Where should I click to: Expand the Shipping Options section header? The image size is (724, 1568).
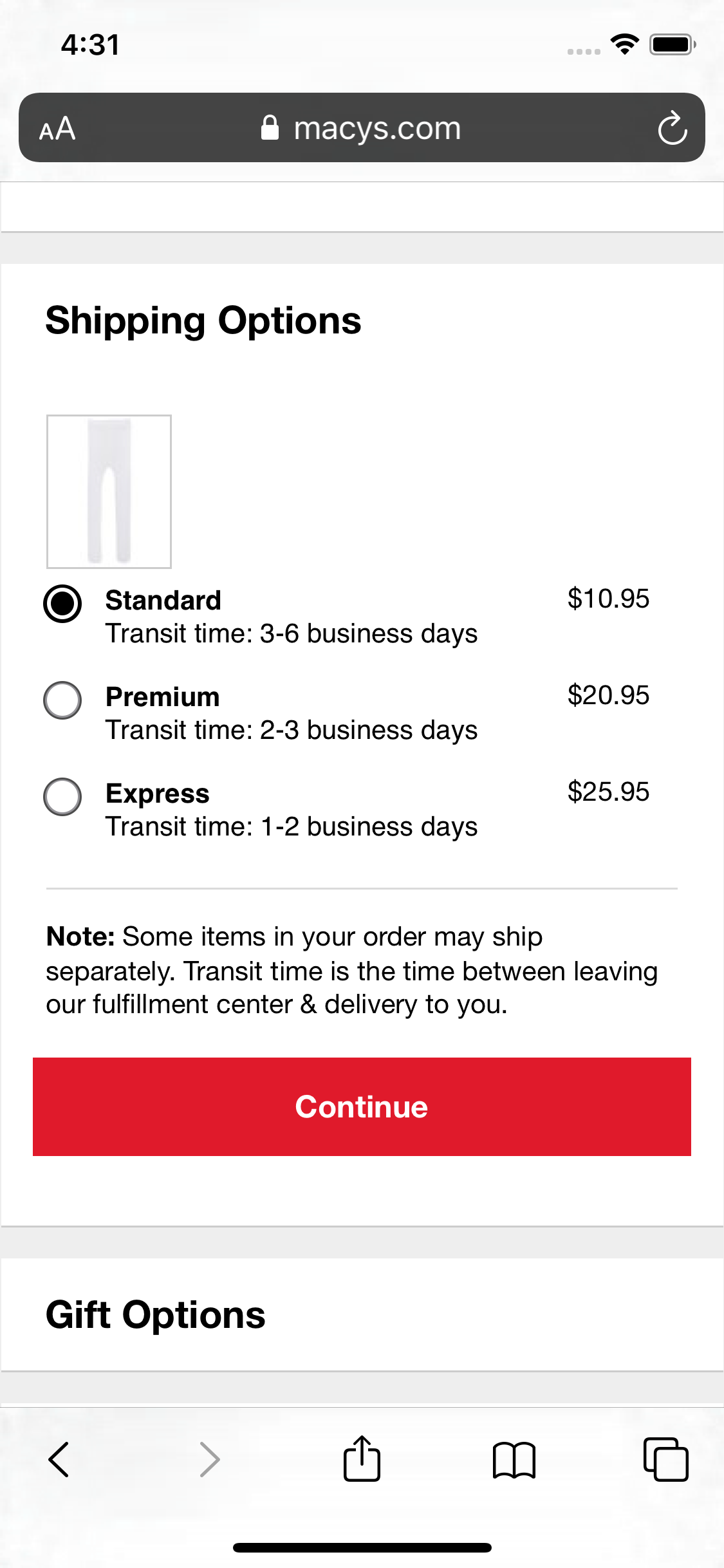pyautogui.click(x=203, y=320)
